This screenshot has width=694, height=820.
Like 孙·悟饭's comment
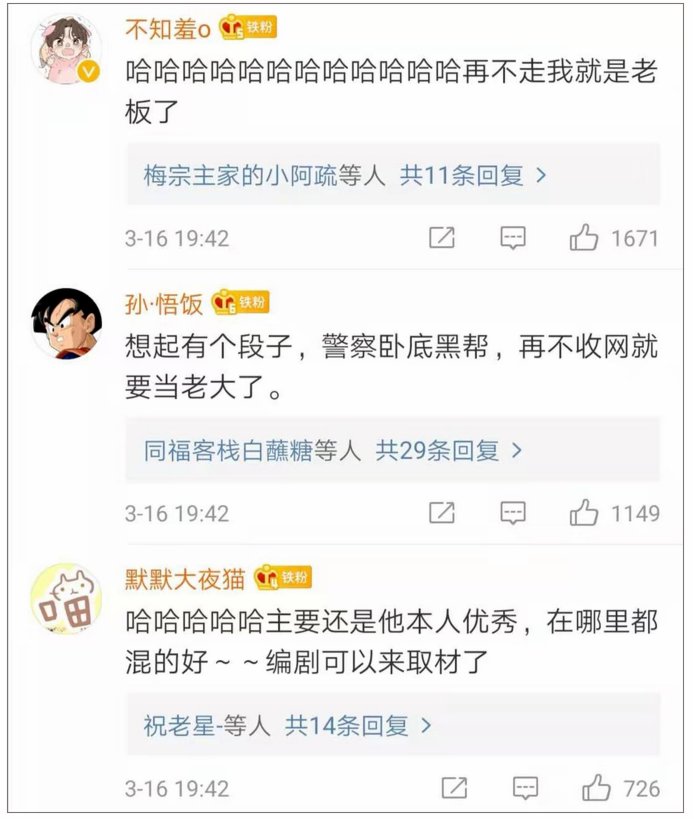click(x=584, y=513)
